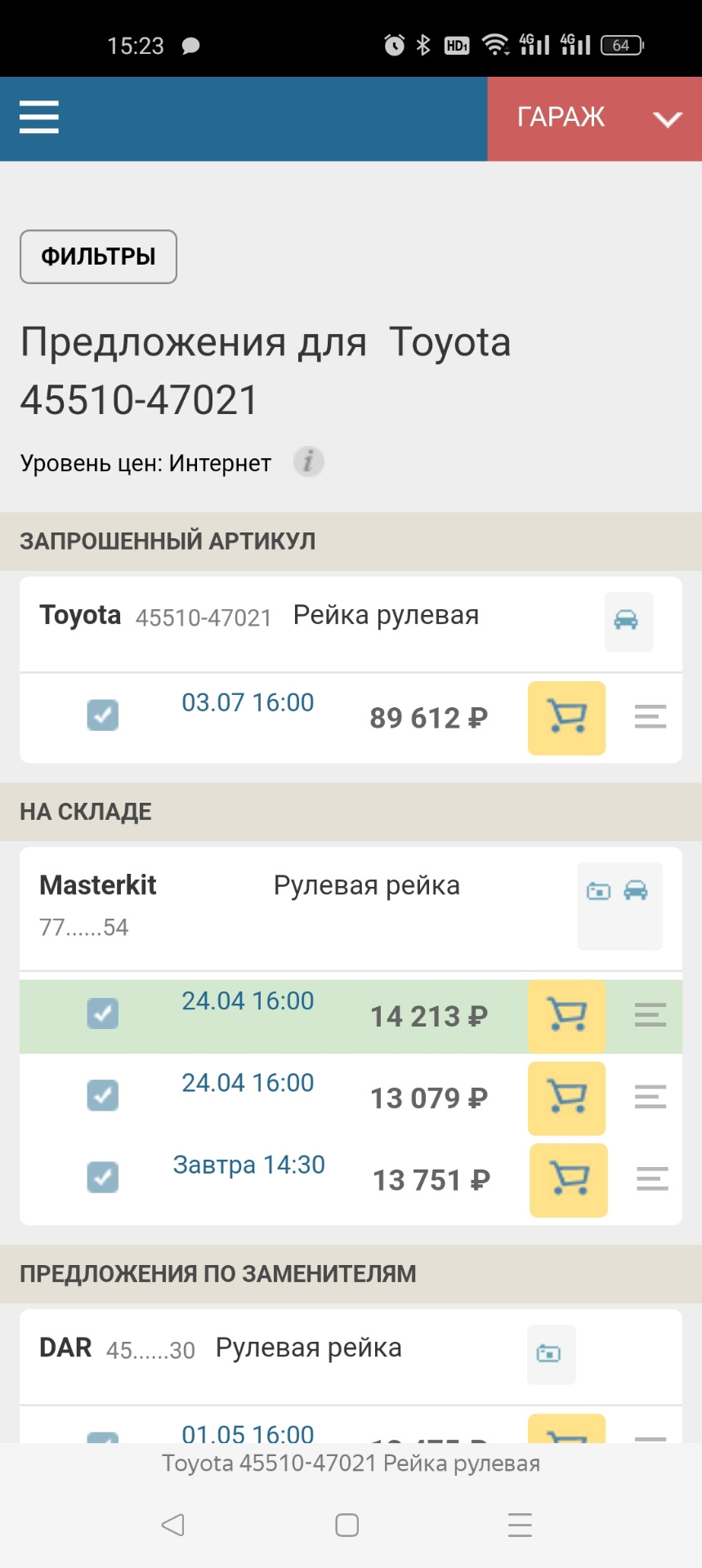Disable the Завтра 14:30 offer checkbox
Image resolution: width=702 pixels, height=1568 pixels.
tap(102, 1178)
